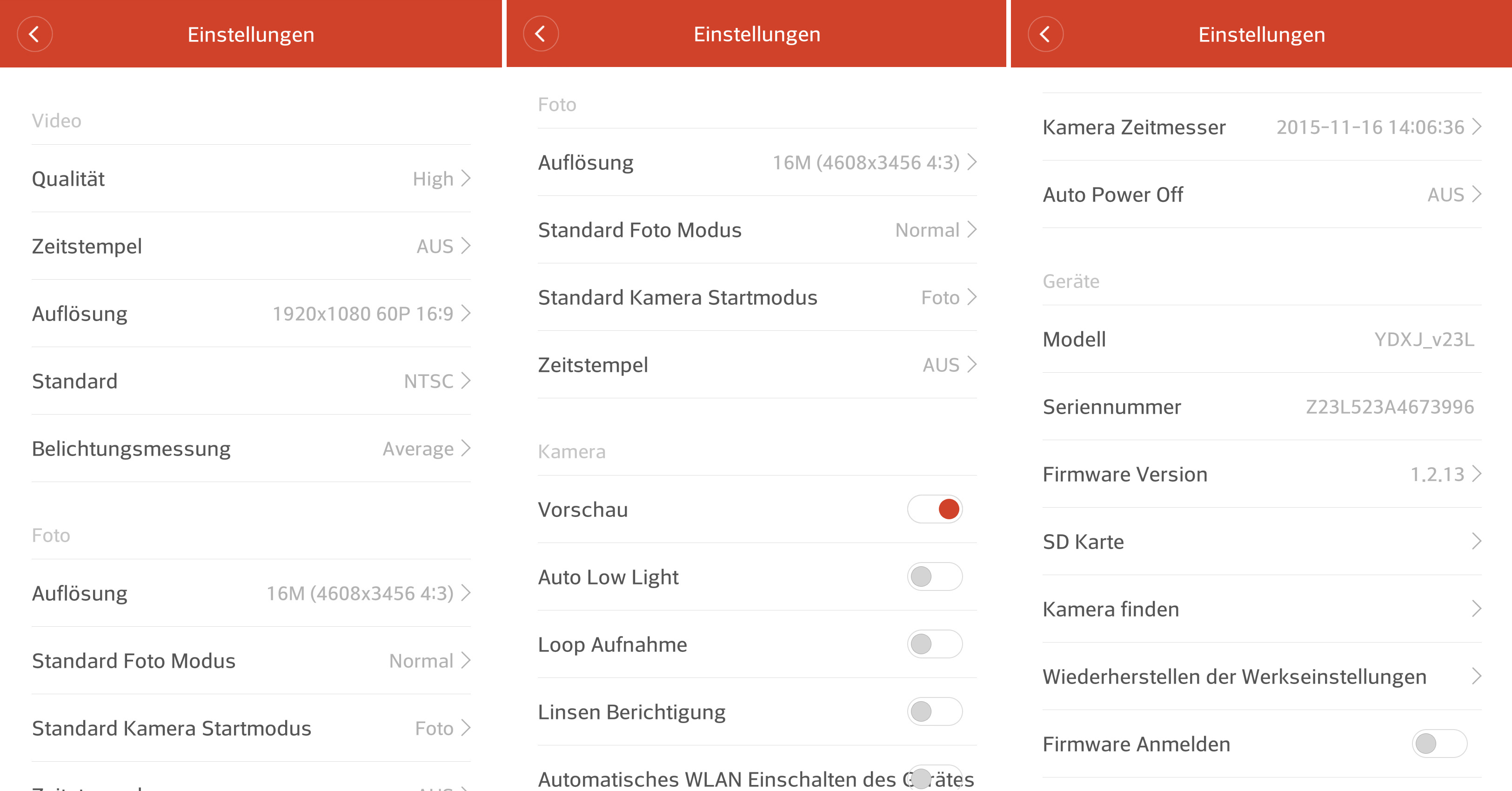Open Firmware Version 1.2.13
Screen dimensions: 1512x791
(1262, 474)
